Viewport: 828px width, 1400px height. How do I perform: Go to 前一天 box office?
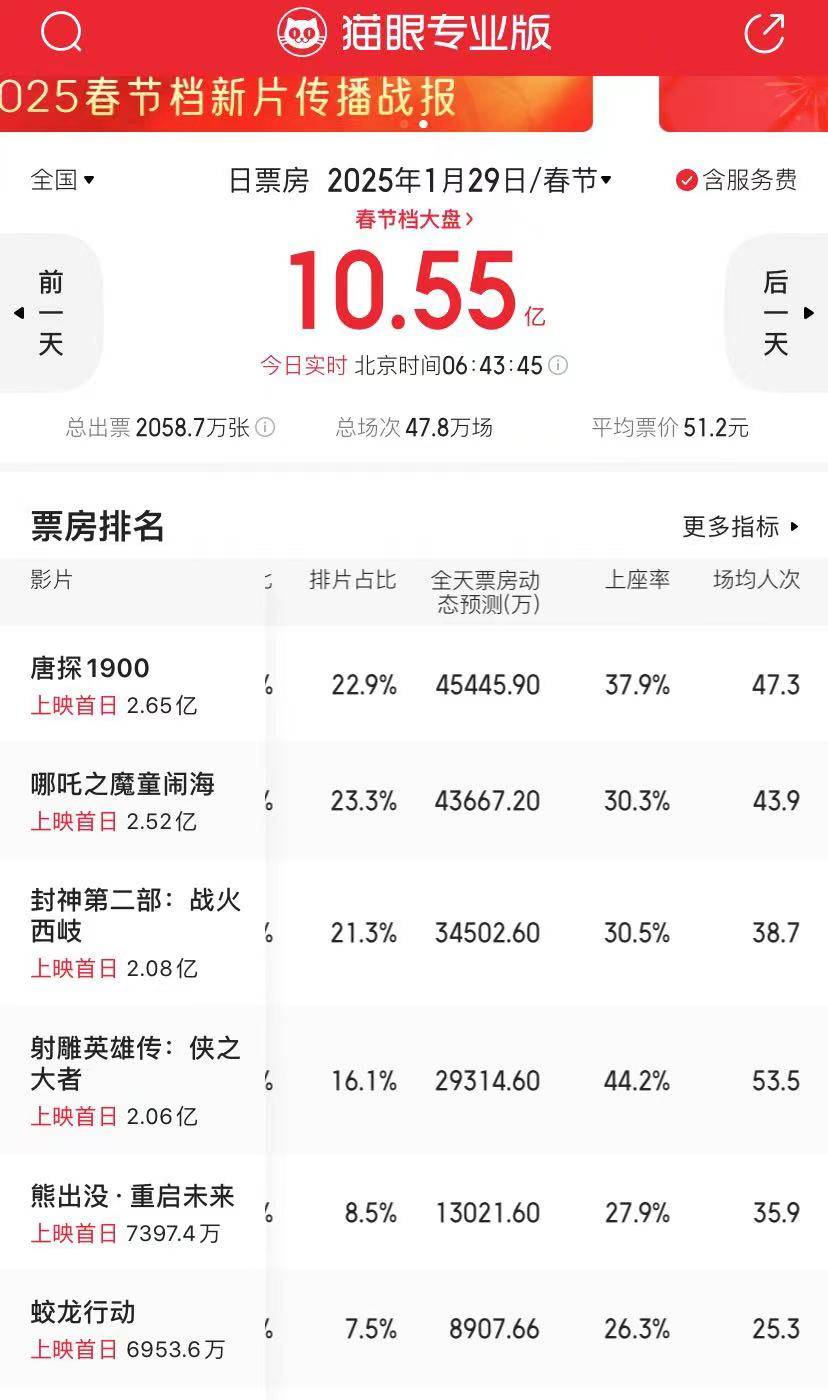tap(50, 313)
